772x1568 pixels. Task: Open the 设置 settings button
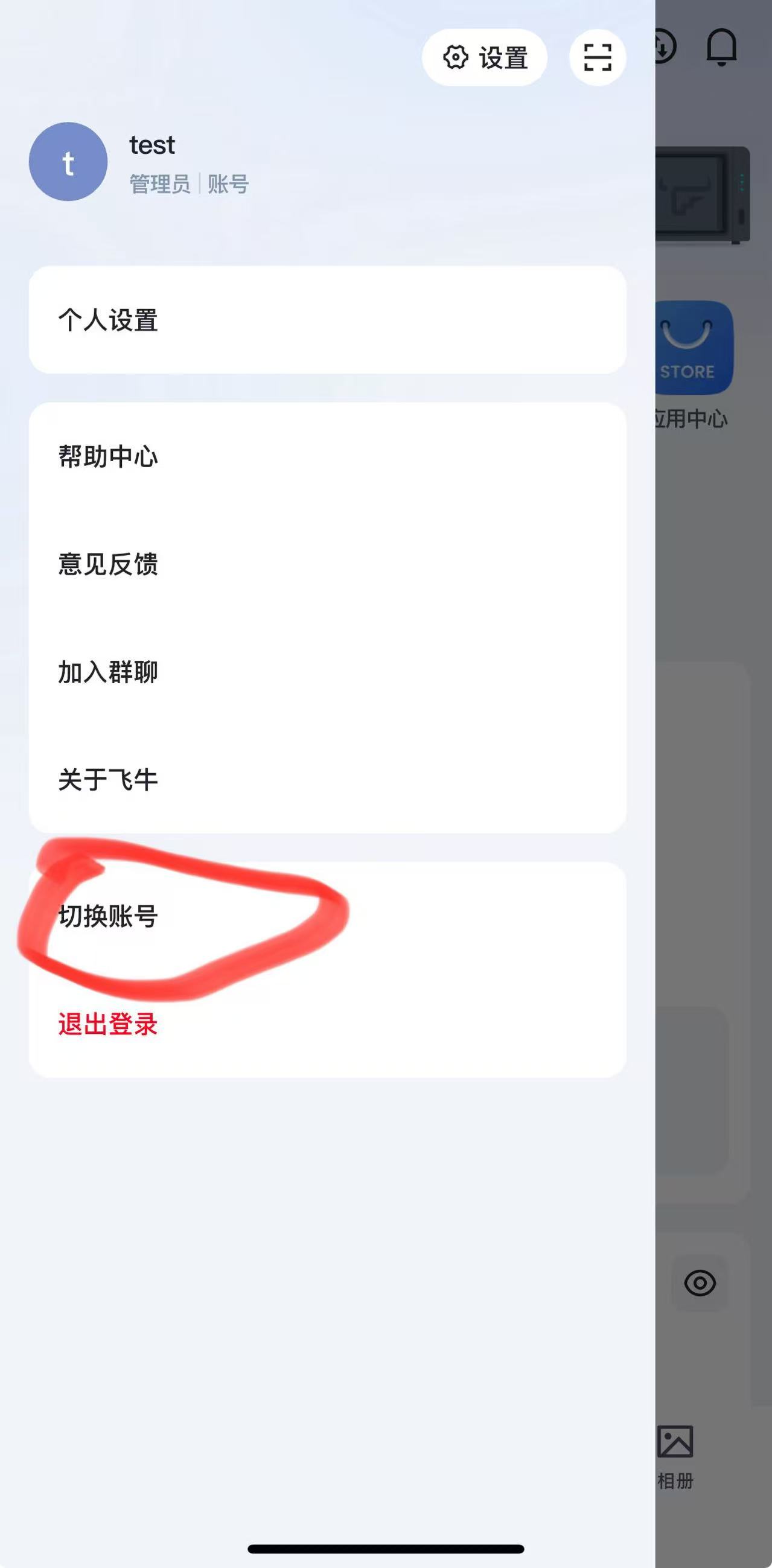[x=485, y=58]
